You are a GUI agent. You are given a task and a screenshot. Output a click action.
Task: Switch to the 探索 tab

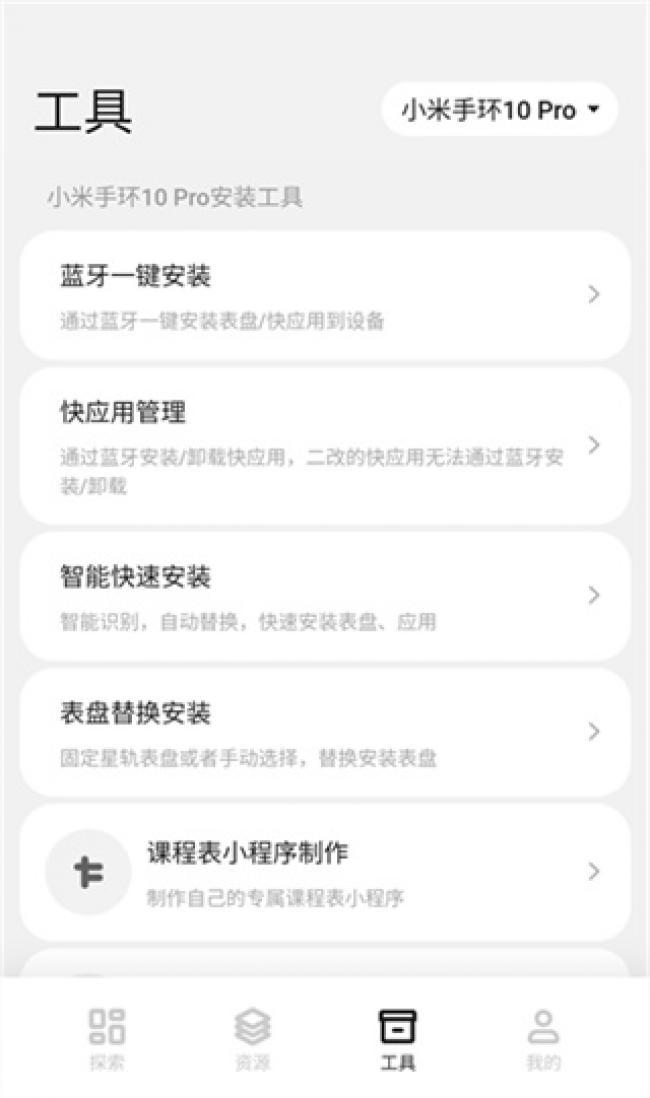(107, 1040)
